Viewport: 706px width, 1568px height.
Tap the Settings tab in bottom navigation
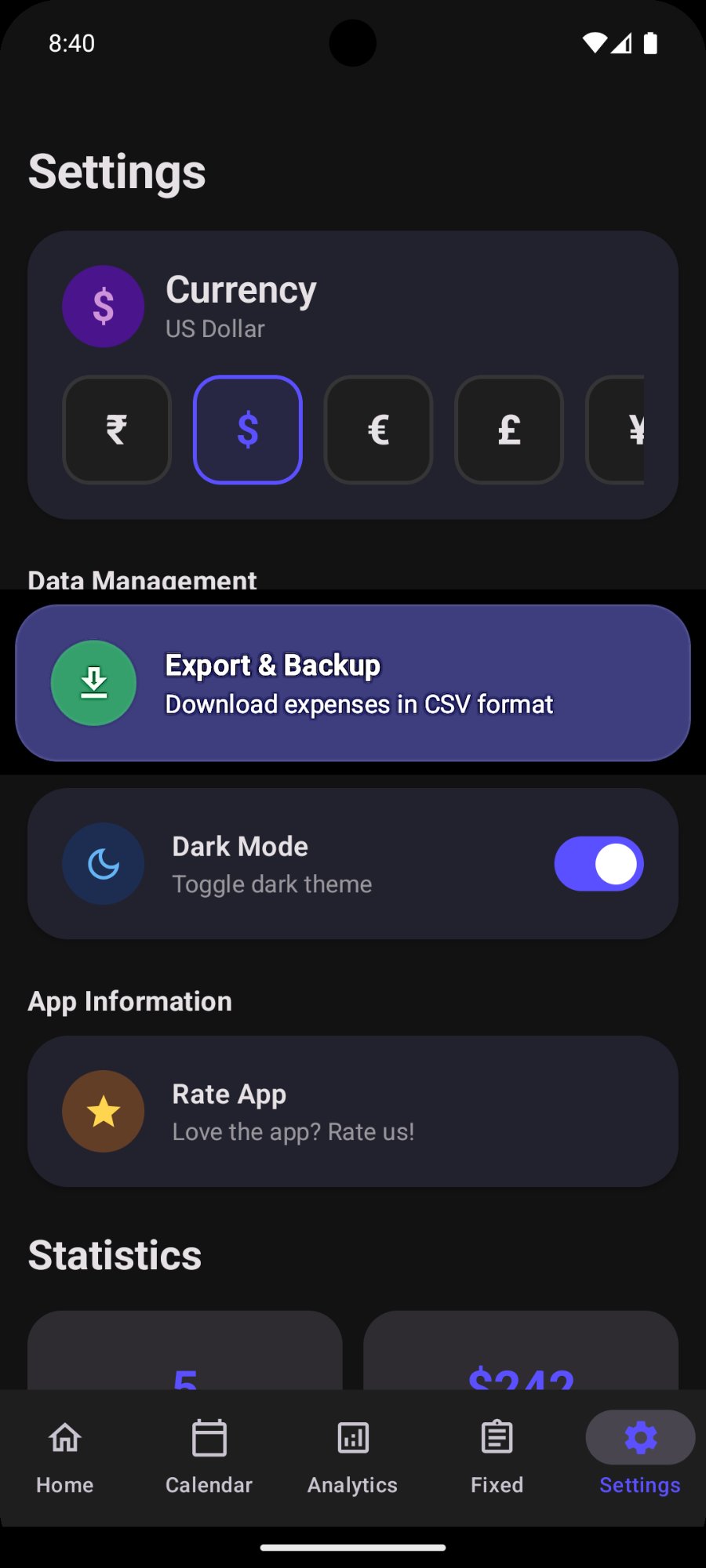point(640,1458)
